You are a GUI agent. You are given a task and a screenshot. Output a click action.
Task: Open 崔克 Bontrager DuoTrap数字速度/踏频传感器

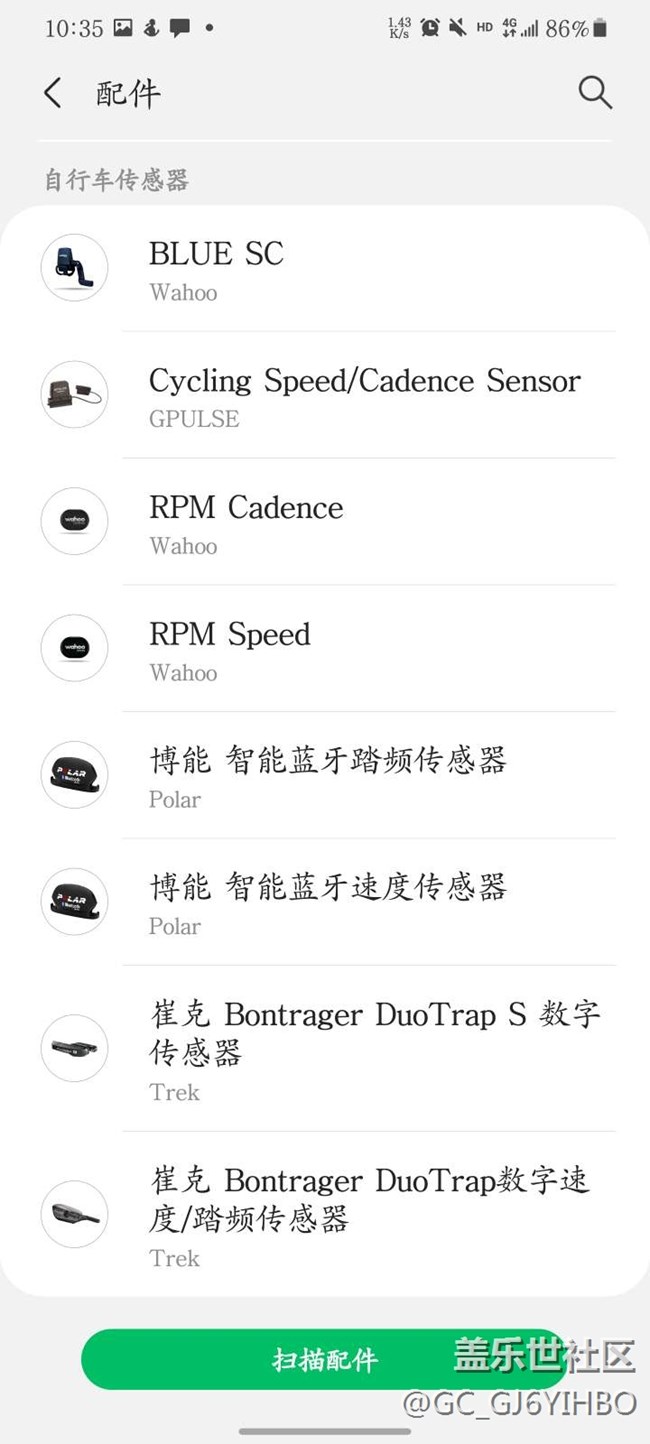(325, 1215)
